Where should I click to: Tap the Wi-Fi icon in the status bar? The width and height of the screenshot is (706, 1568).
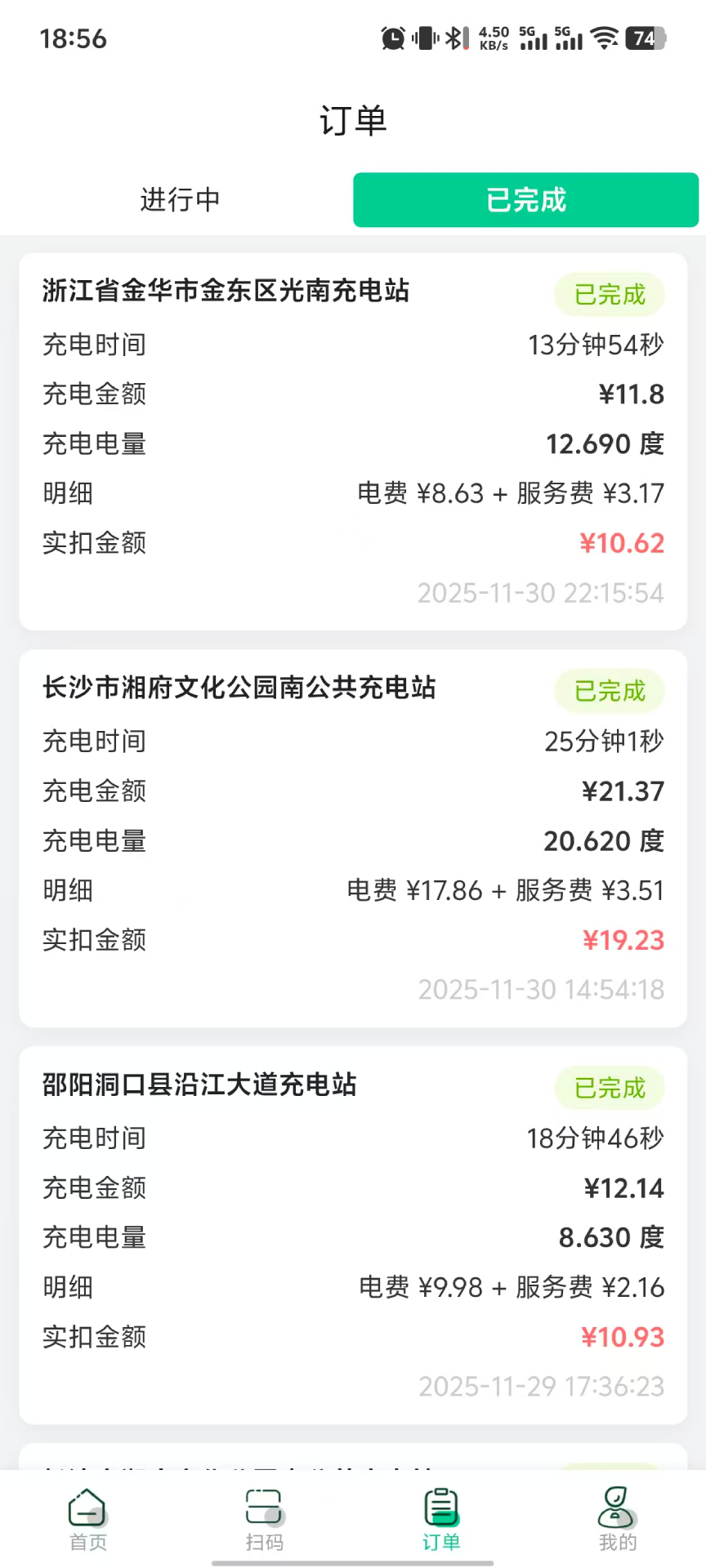605,36
